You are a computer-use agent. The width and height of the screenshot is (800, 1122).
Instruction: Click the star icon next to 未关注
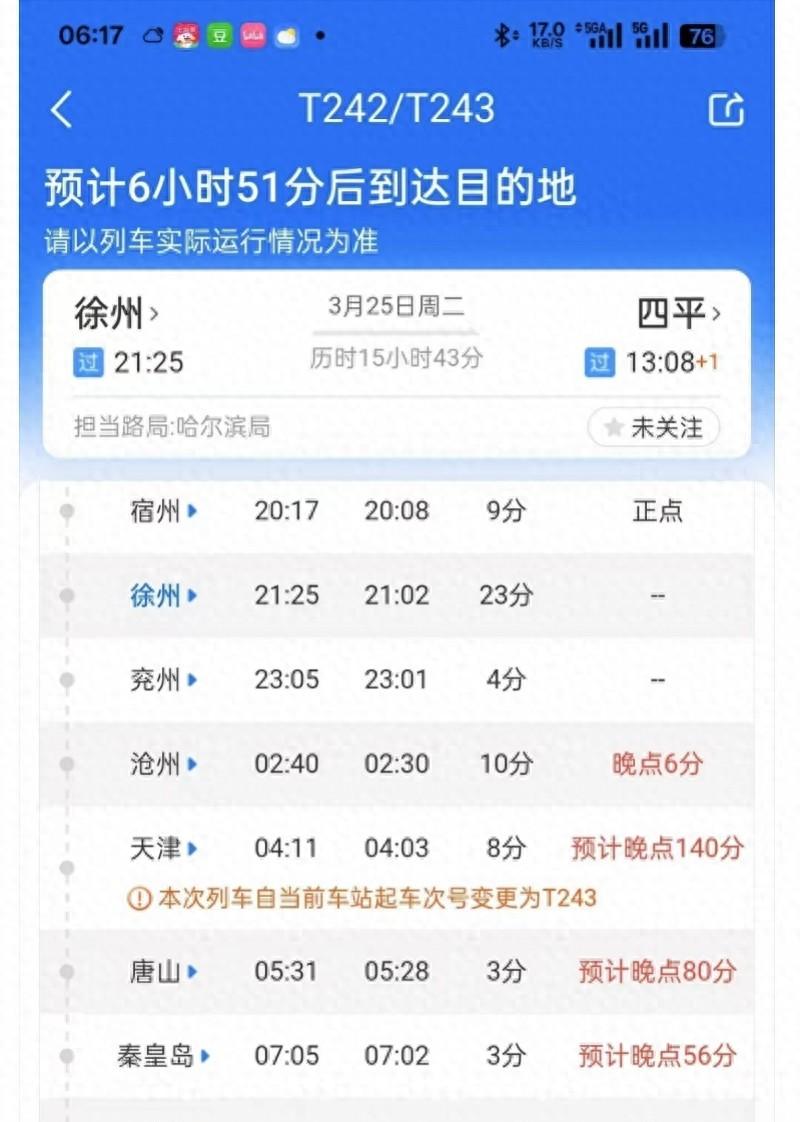(x=614, y=427)
